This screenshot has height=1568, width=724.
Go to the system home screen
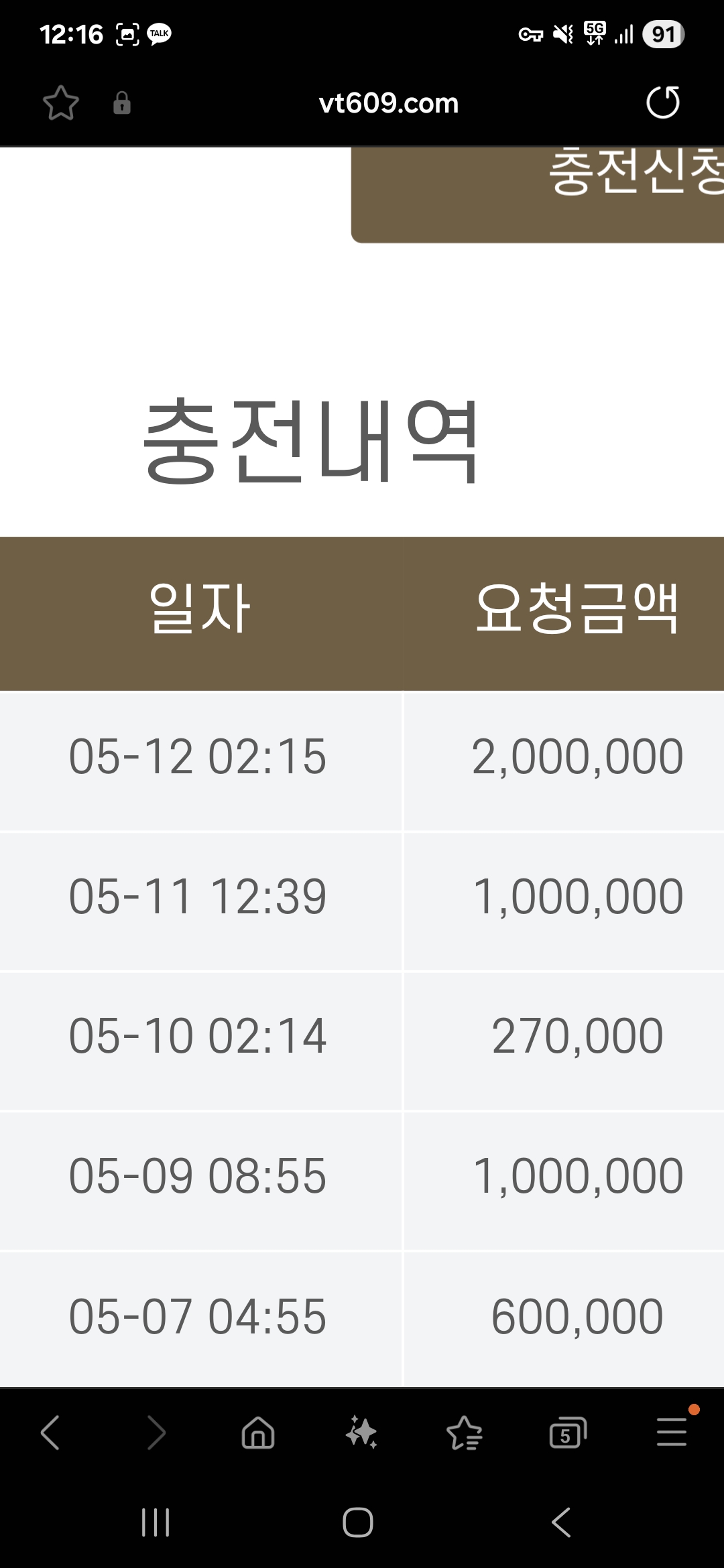tap(358, 1522)
